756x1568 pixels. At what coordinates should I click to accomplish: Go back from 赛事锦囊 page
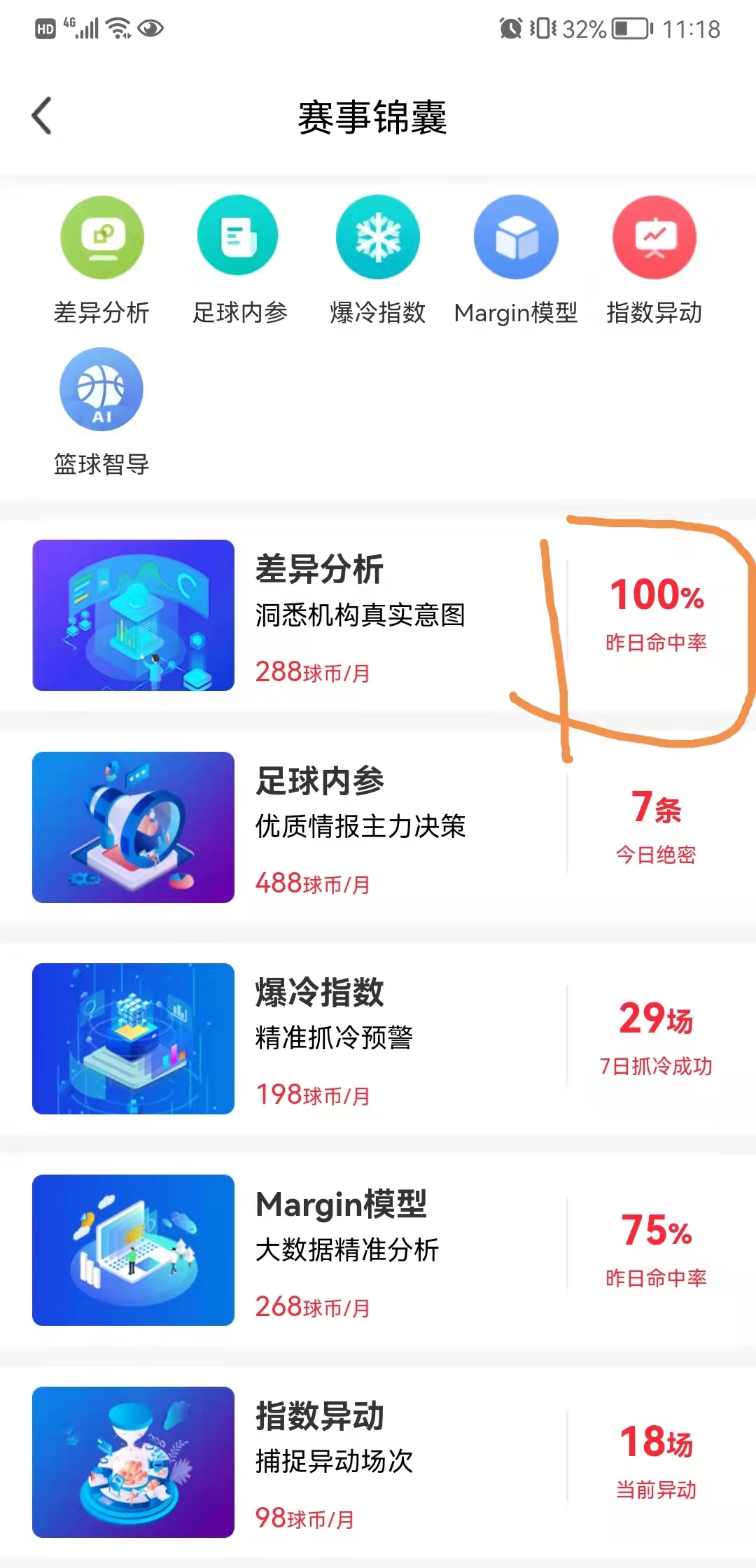43,115
